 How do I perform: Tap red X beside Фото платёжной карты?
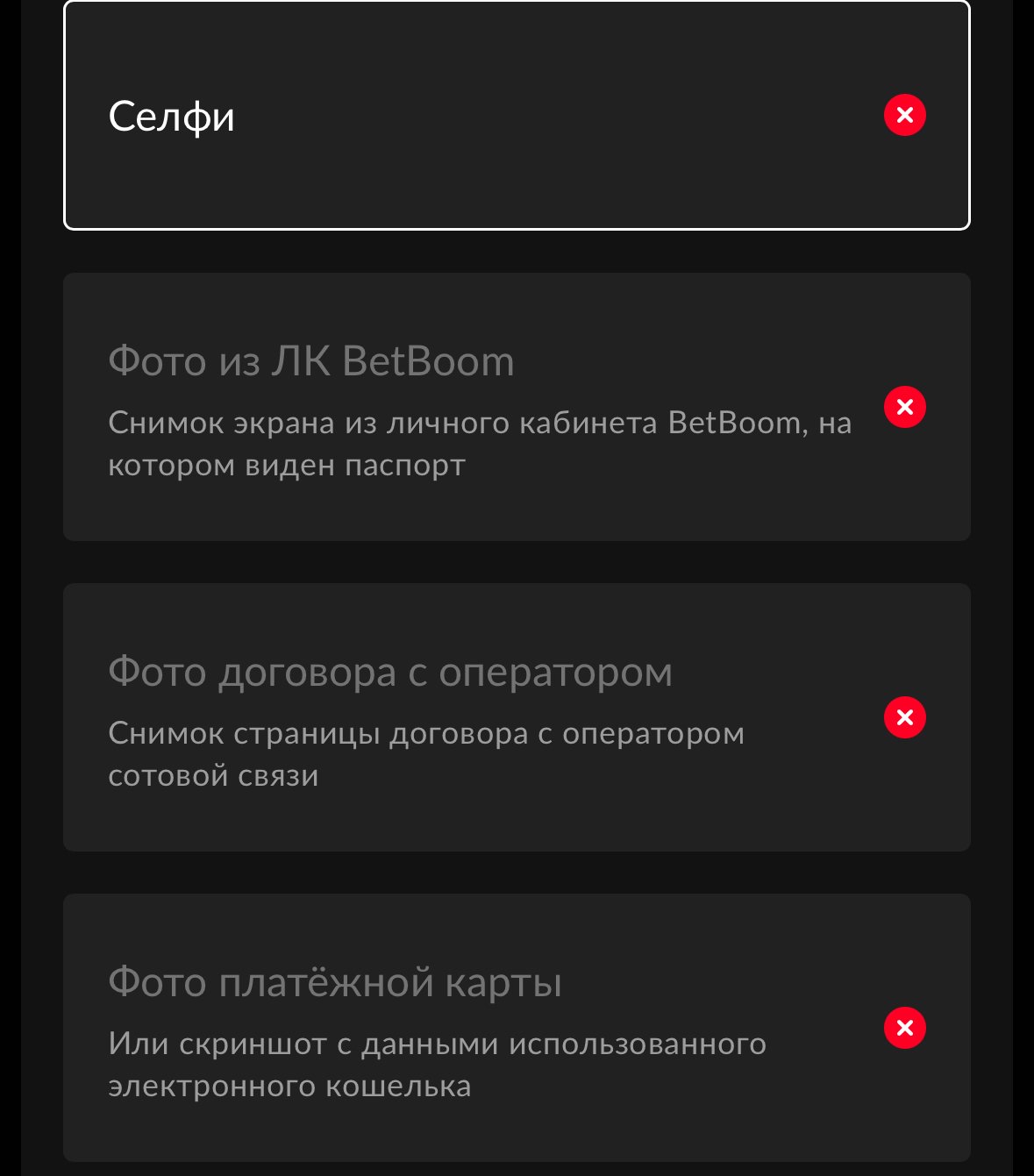(905, 1028)
